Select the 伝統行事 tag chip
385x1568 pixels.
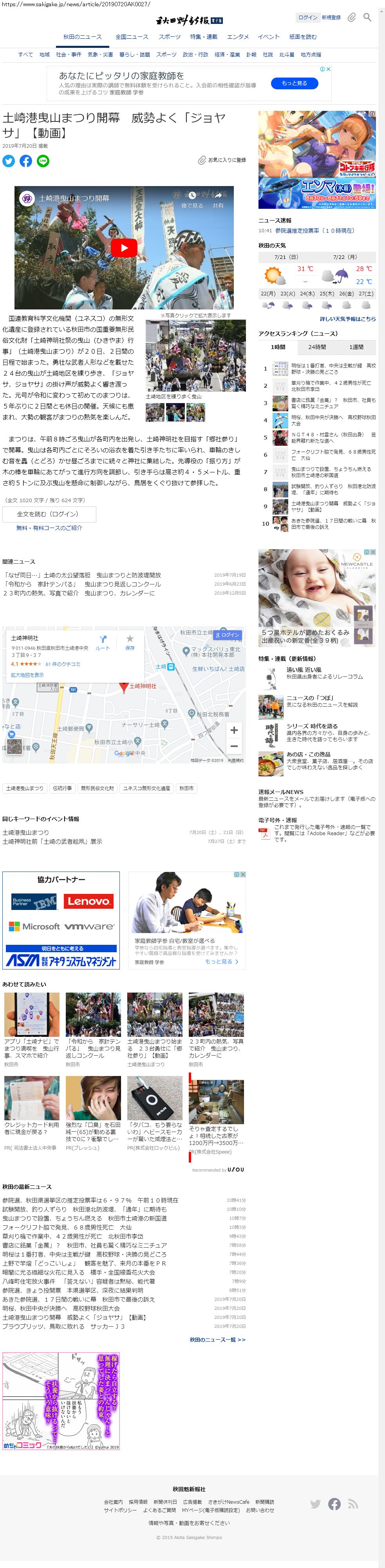click(x=62, y=788)
